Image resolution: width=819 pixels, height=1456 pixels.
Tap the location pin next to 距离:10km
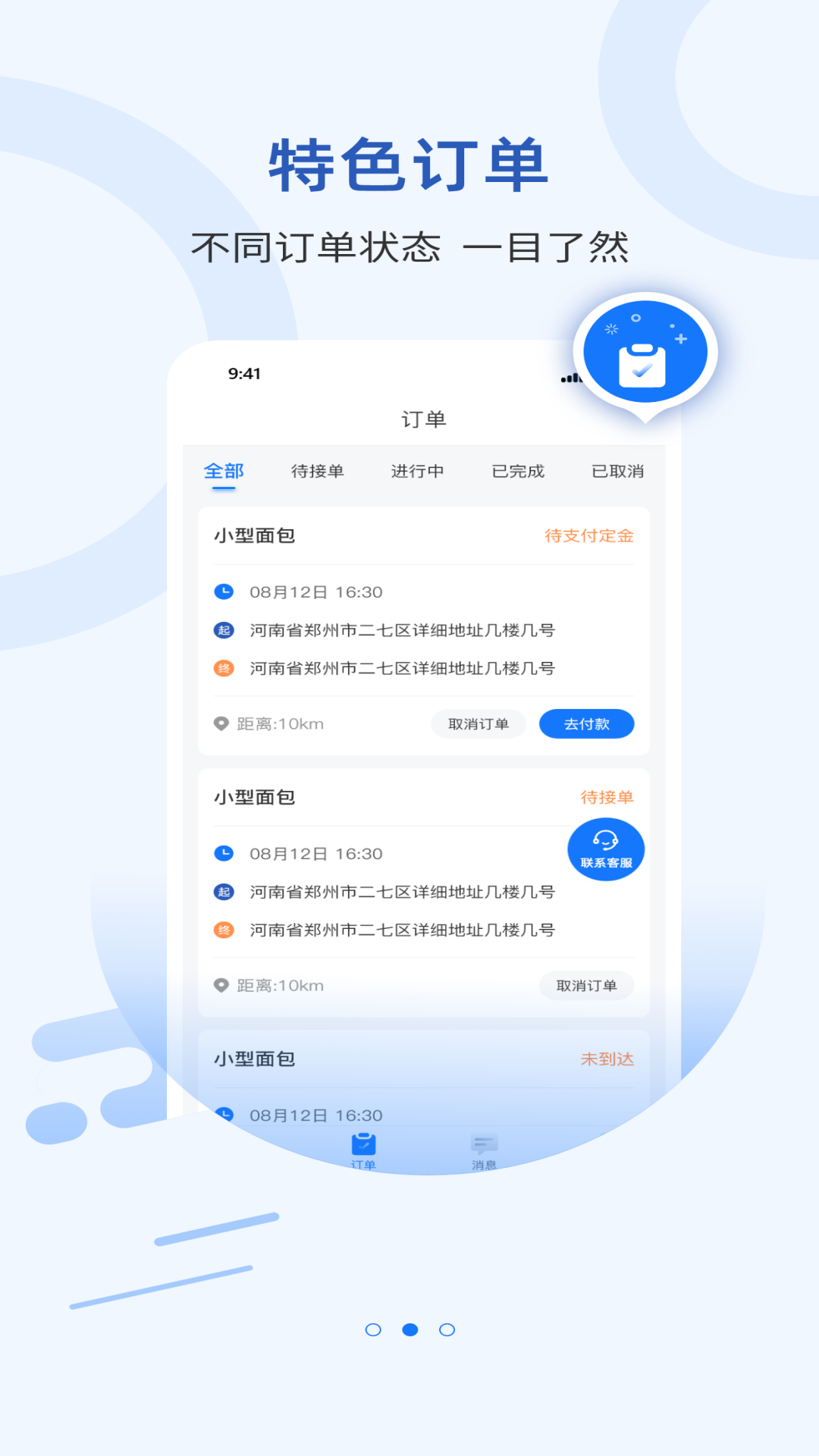point(221,723)
